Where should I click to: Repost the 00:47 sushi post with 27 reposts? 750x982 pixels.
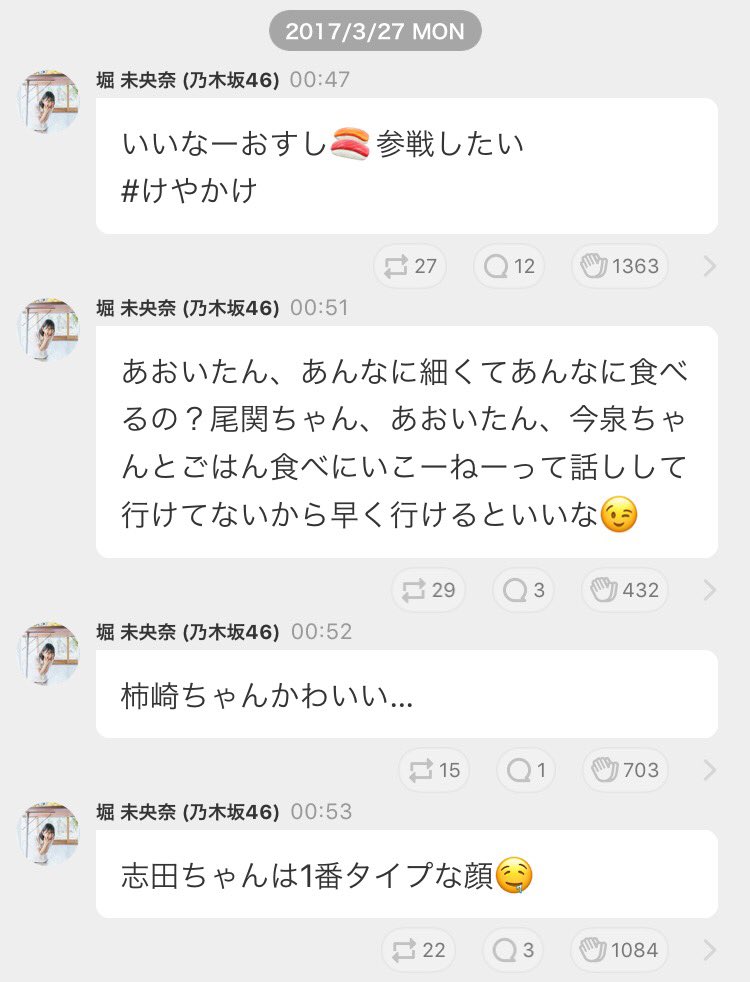point(410,266)
